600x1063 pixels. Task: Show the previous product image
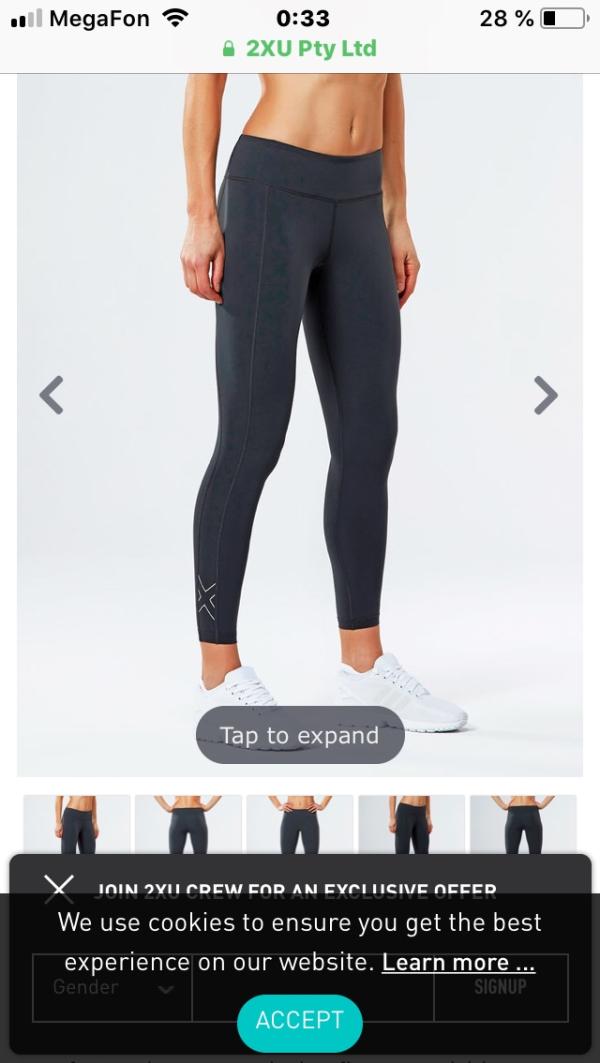tap(52, 395)
